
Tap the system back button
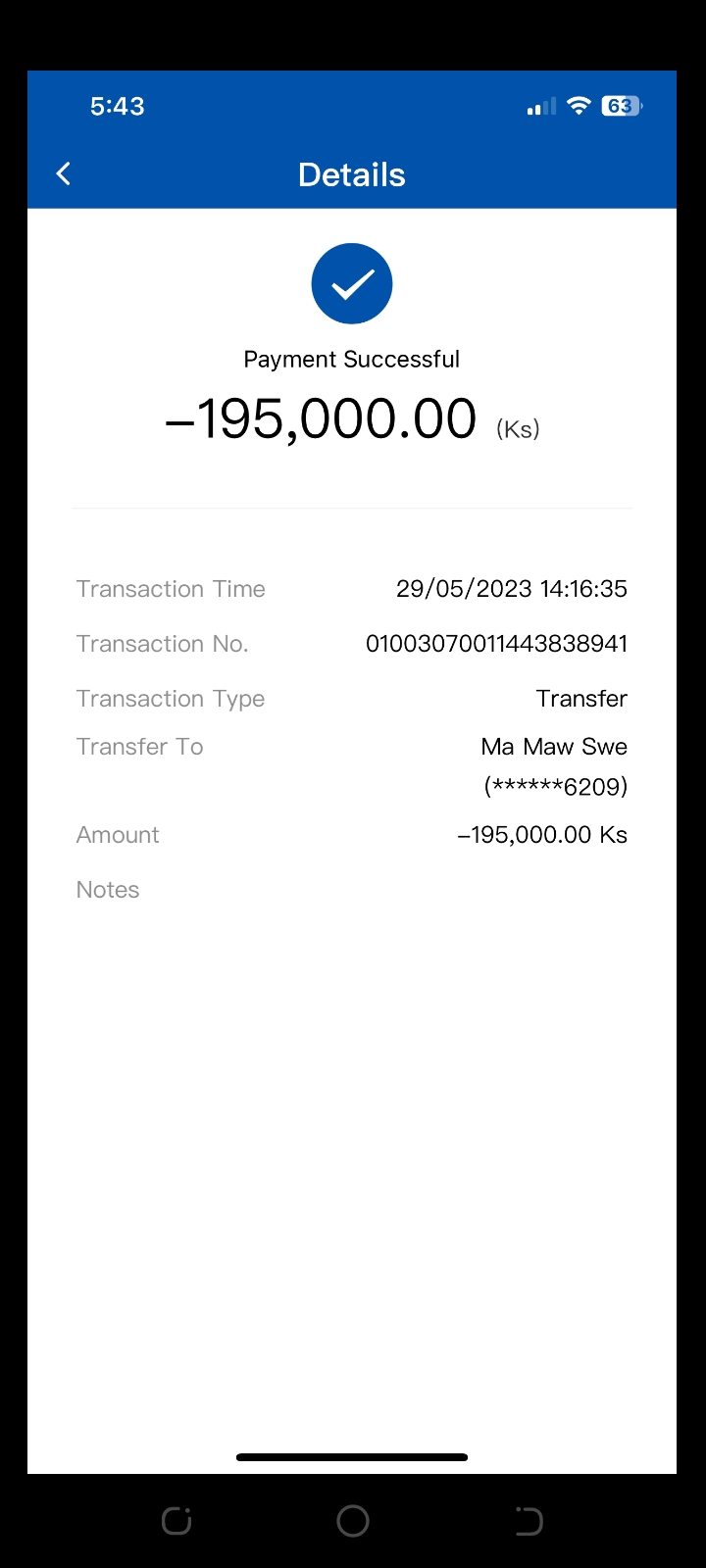[529, 1521]
